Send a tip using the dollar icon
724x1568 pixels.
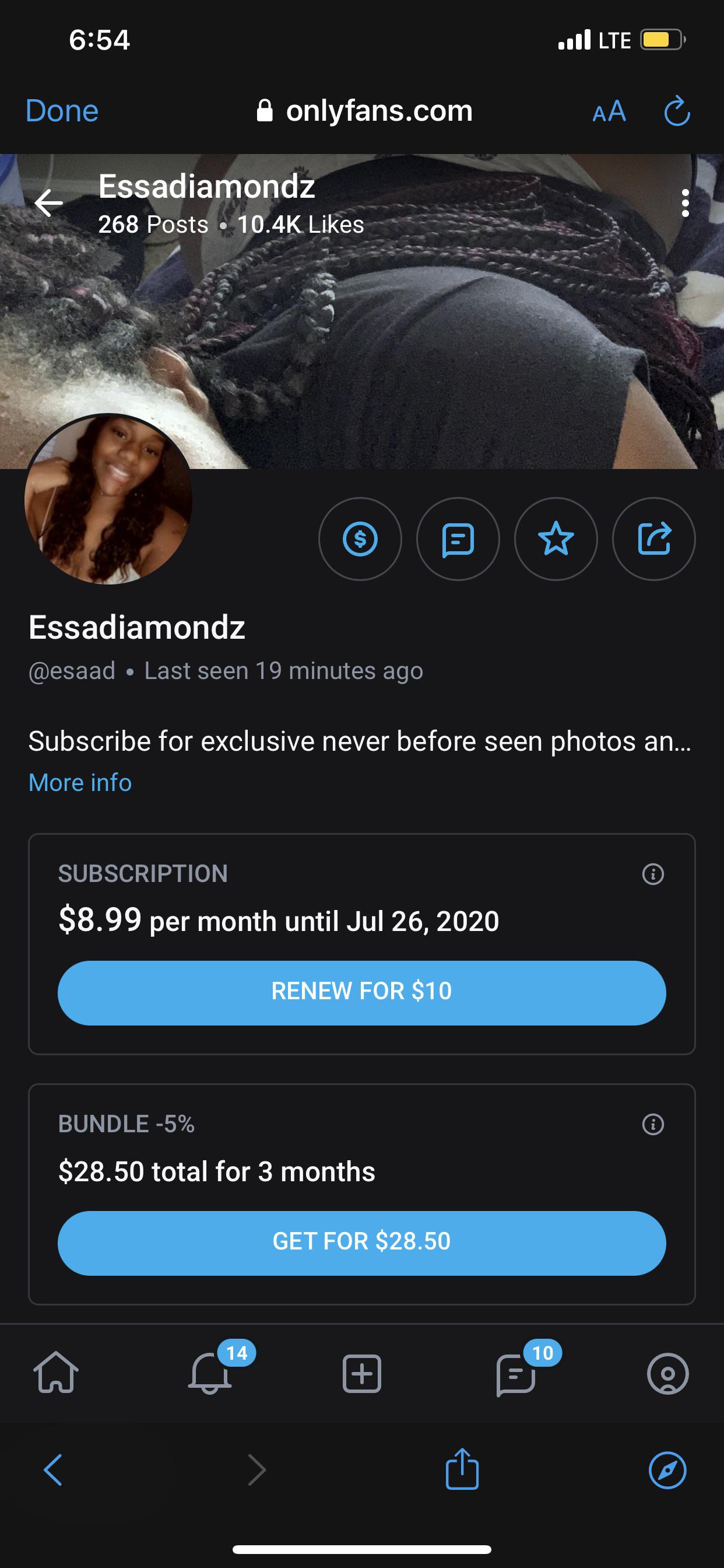[x=361, y=540]
